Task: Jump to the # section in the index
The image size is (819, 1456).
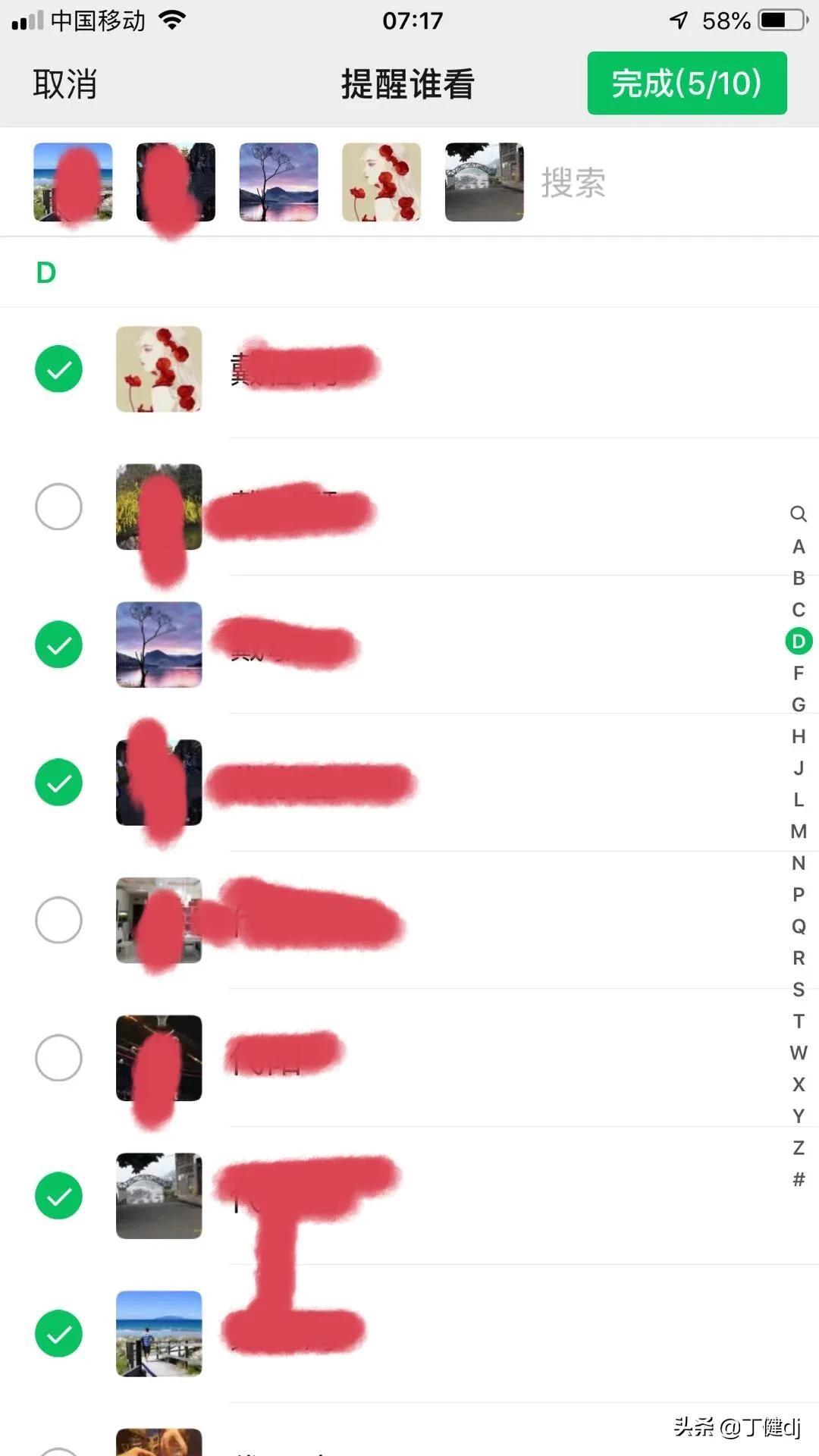Action: click(799, 1179)
